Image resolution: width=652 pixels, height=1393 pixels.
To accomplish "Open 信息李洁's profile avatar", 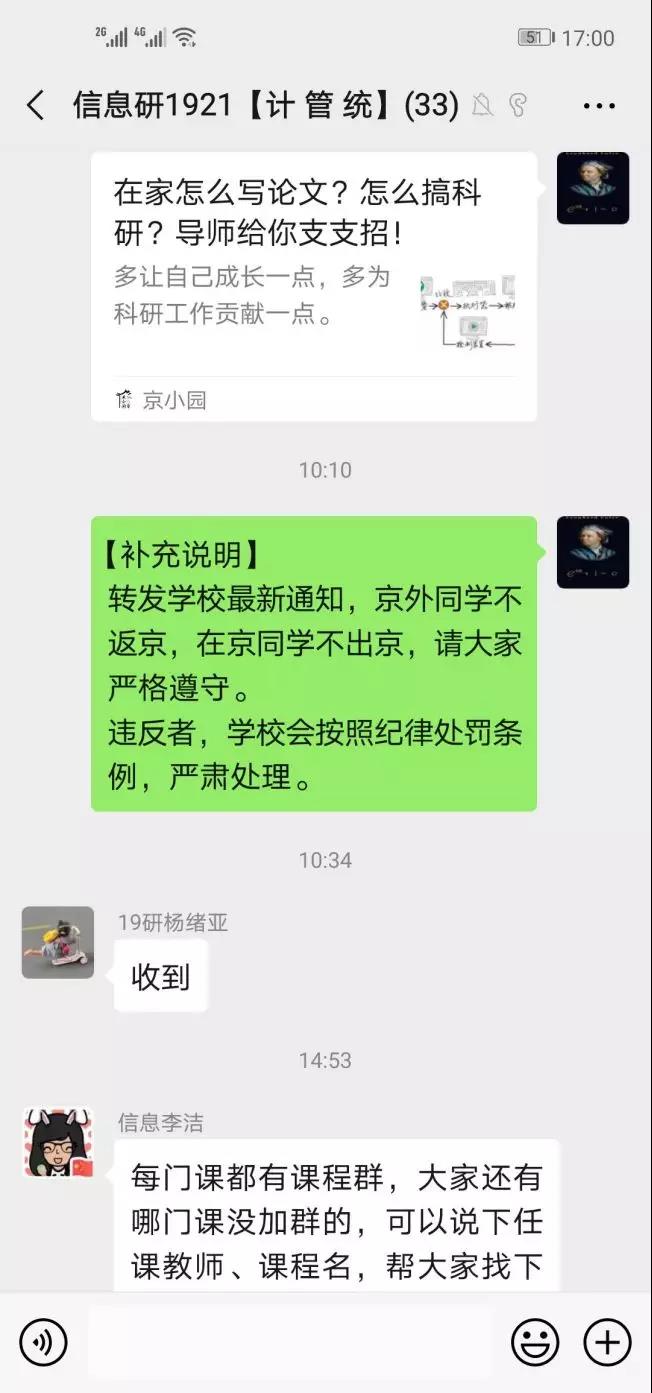I will tap(58, 1142).
